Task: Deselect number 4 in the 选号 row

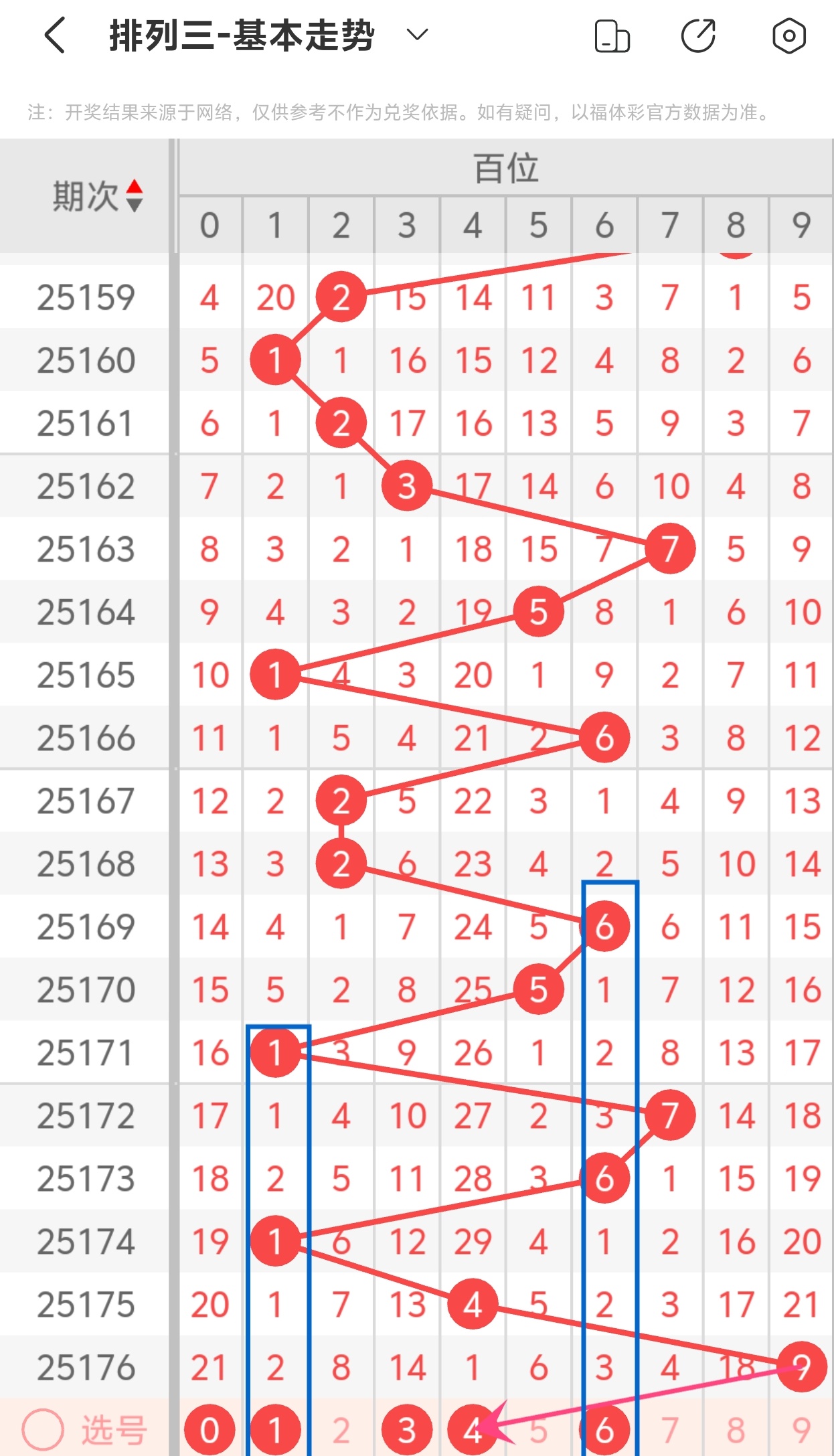Action: tap(473, 1431)
